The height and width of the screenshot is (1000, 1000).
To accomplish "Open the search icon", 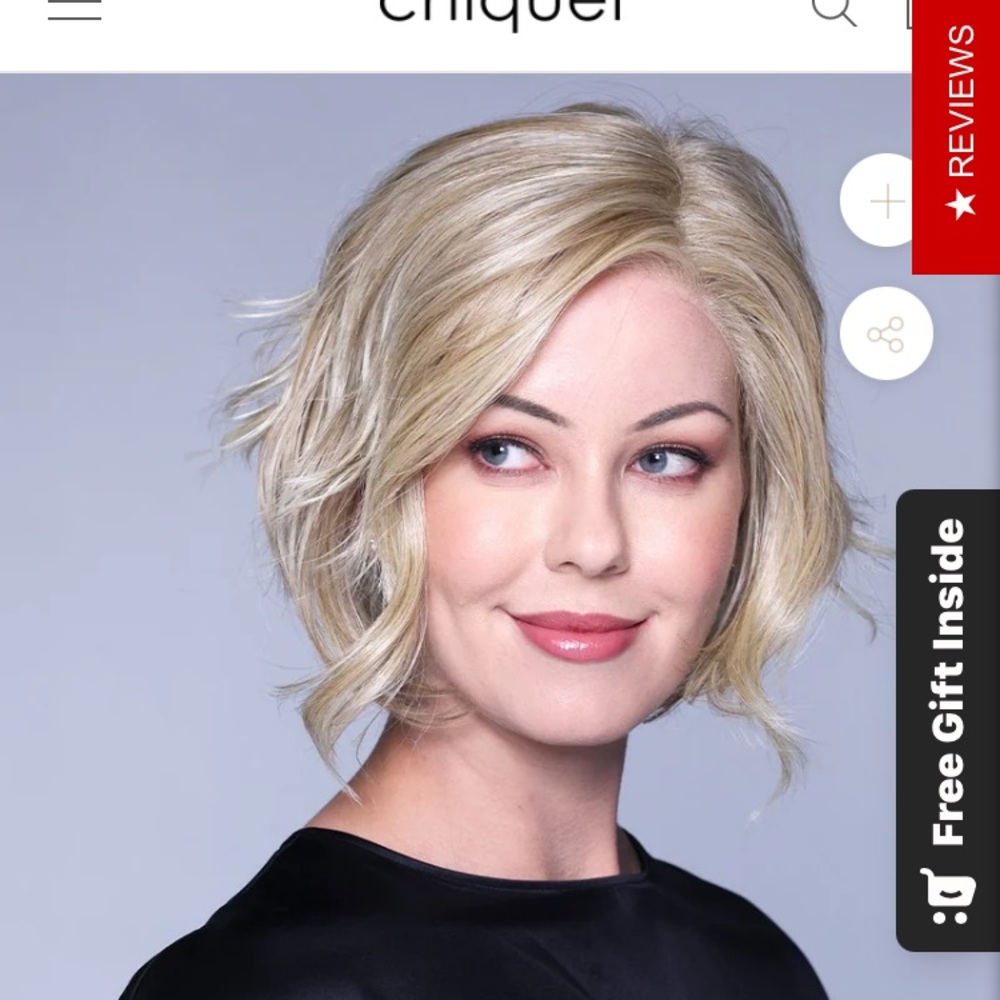I will click(x=833, y=10).
